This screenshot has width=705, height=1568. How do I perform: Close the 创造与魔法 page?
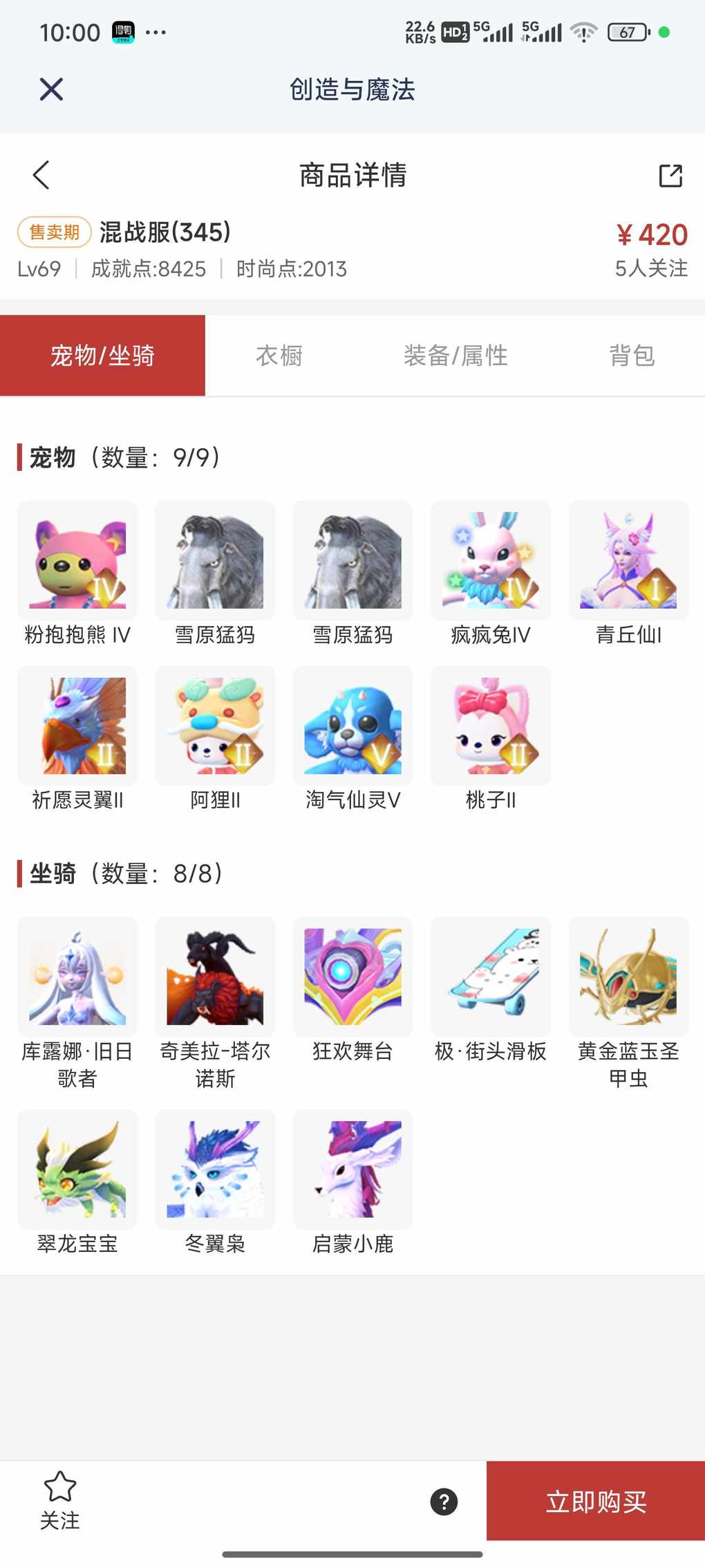click(x=51, y=89)
